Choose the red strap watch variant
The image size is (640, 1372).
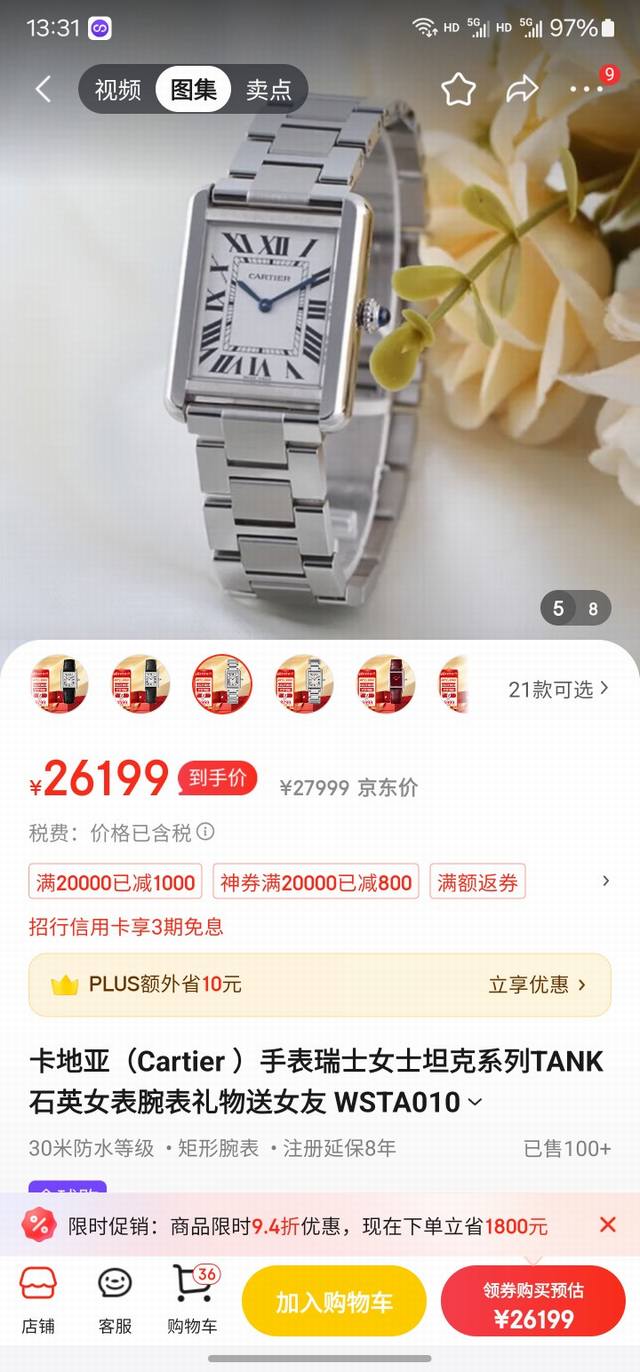pos(386,684)
